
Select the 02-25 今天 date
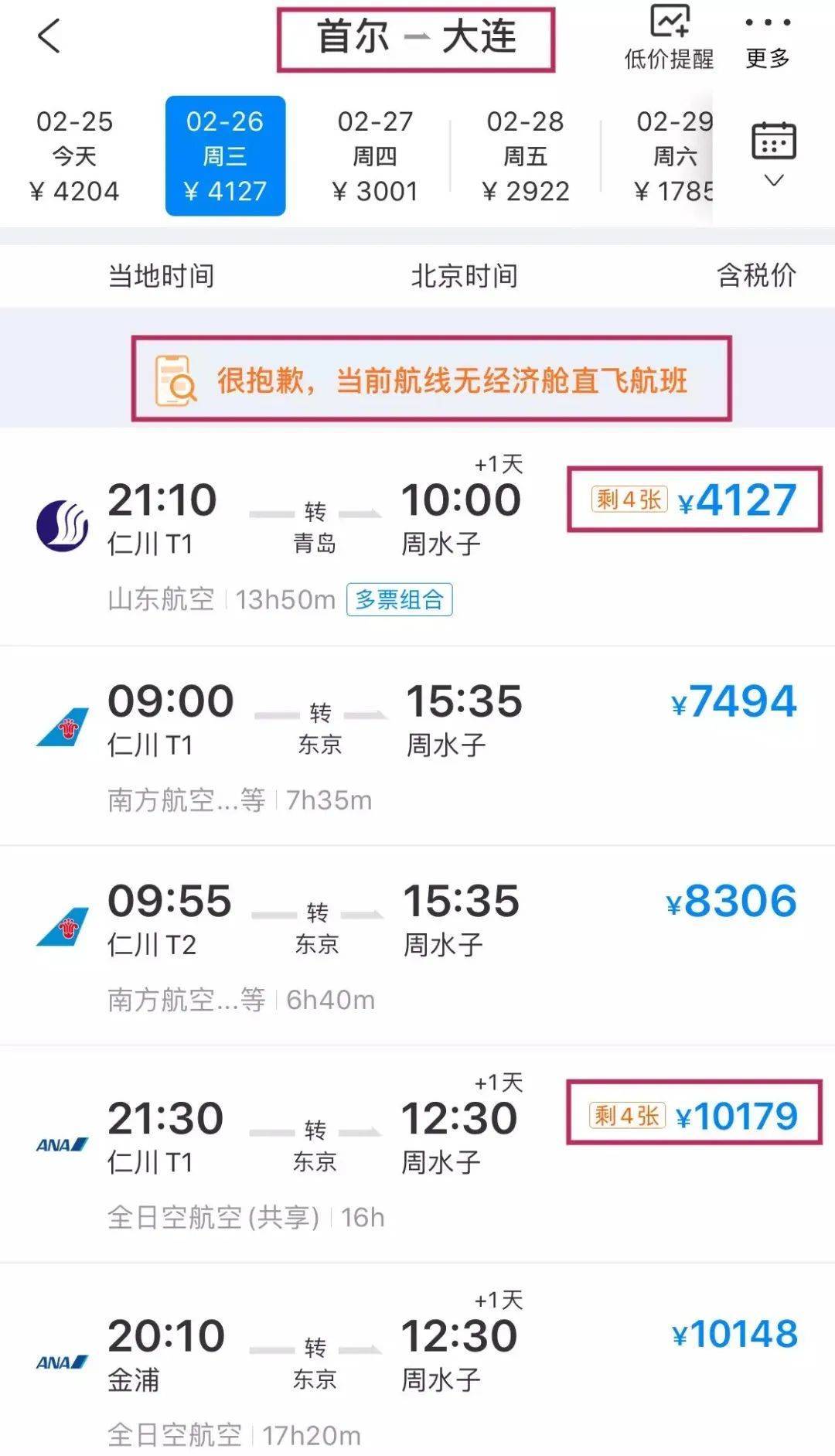(x=75, y=156)
